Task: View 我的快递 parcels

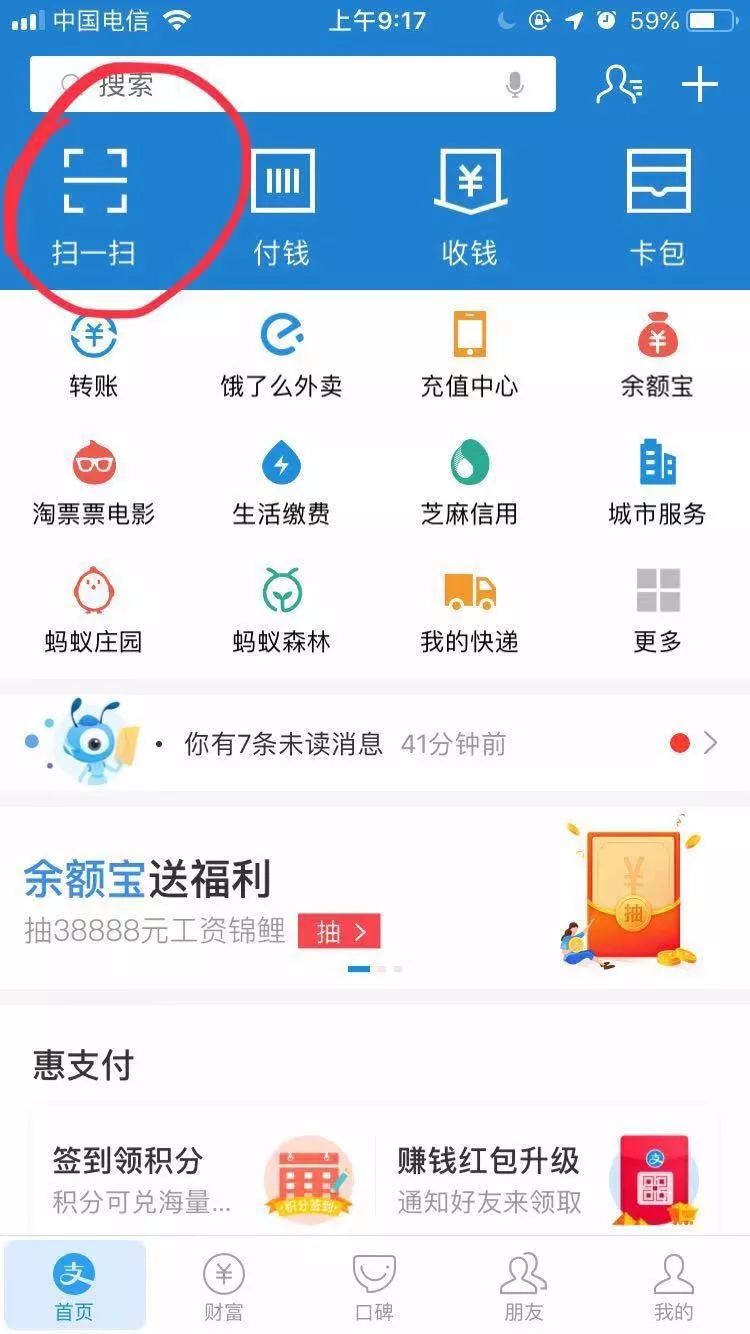Action: (x=469, y=610)
